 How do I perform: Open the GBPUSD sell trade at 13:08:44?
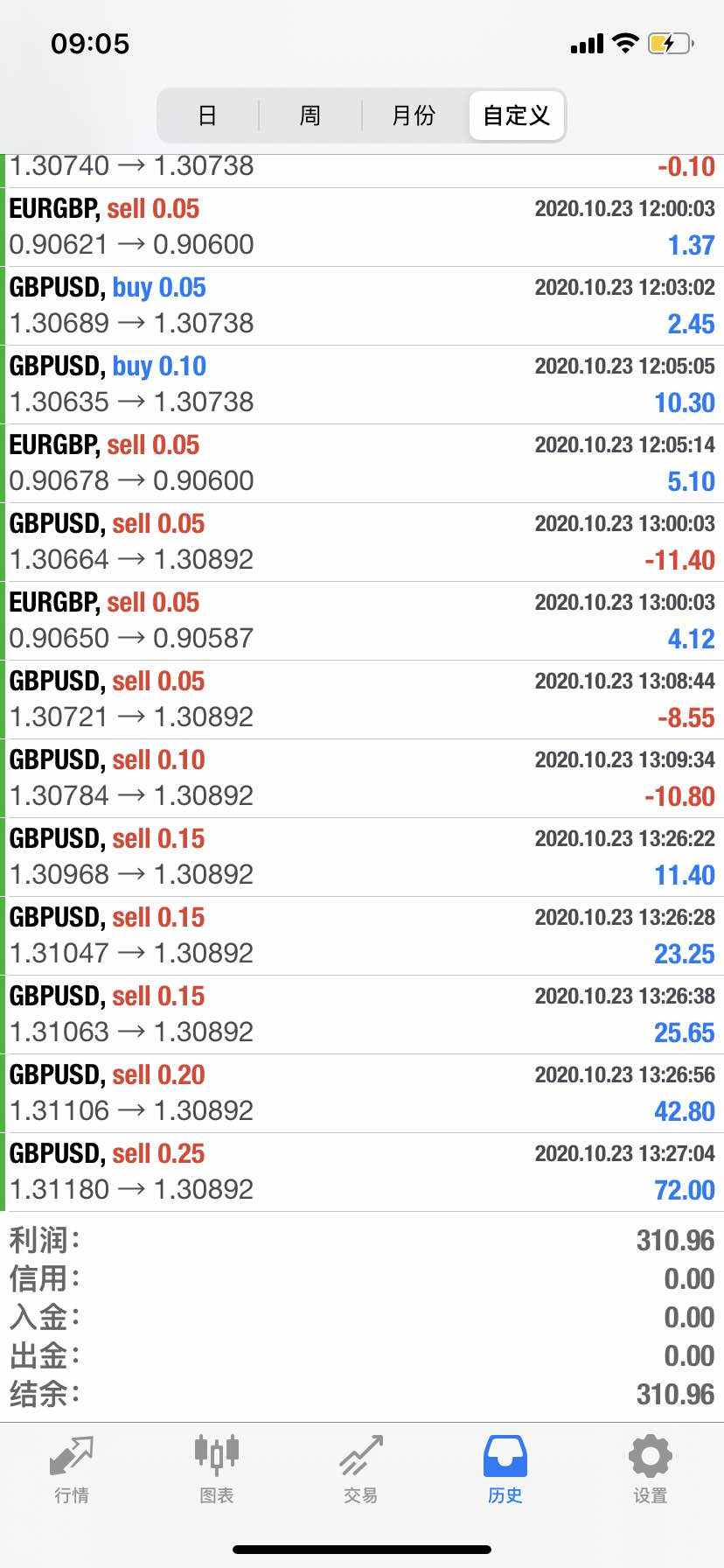pos(362,700)
